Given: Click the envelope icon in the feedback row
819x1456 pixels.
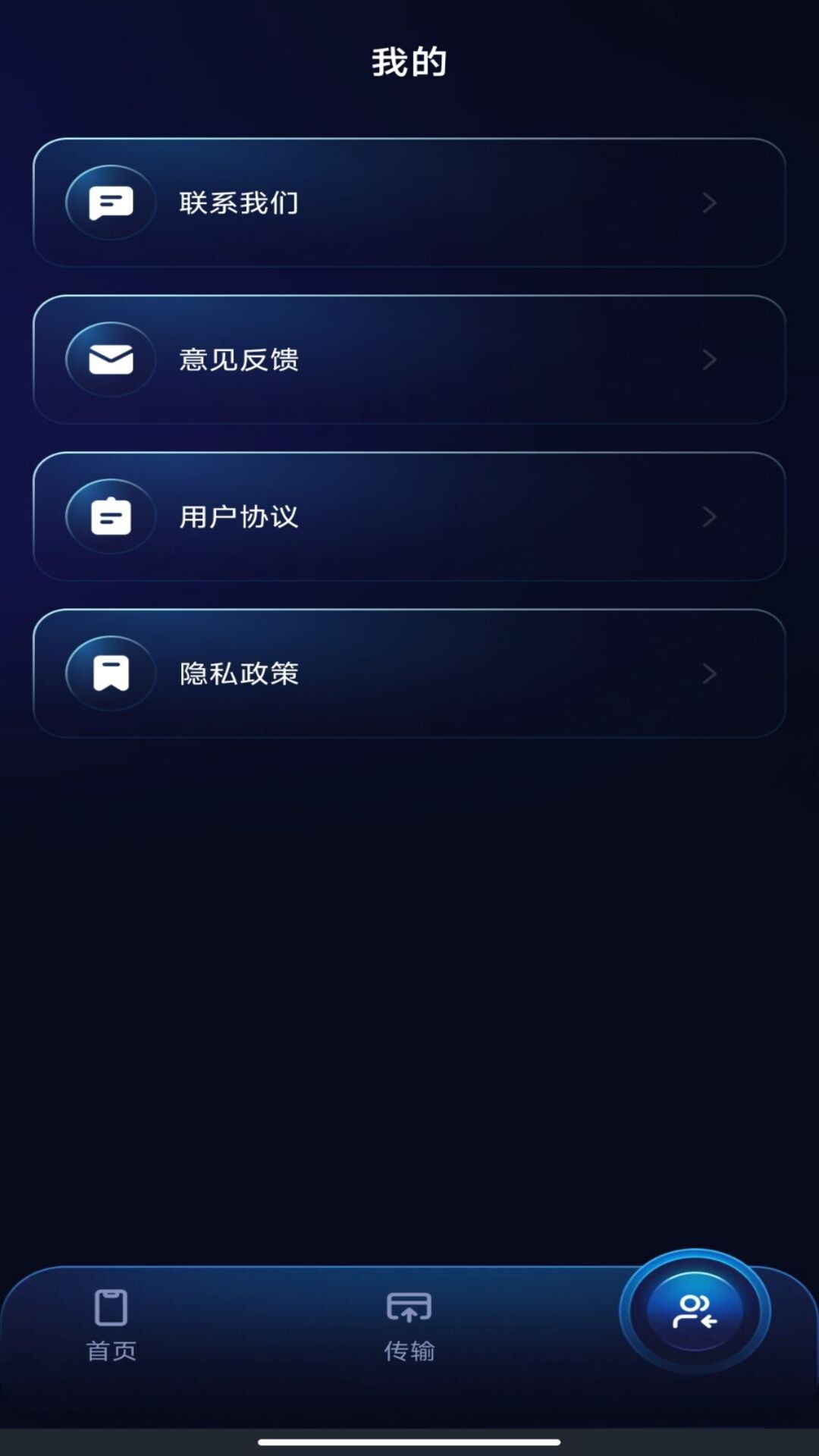Looking at the screenshot, I should click(x=110, y=359).
